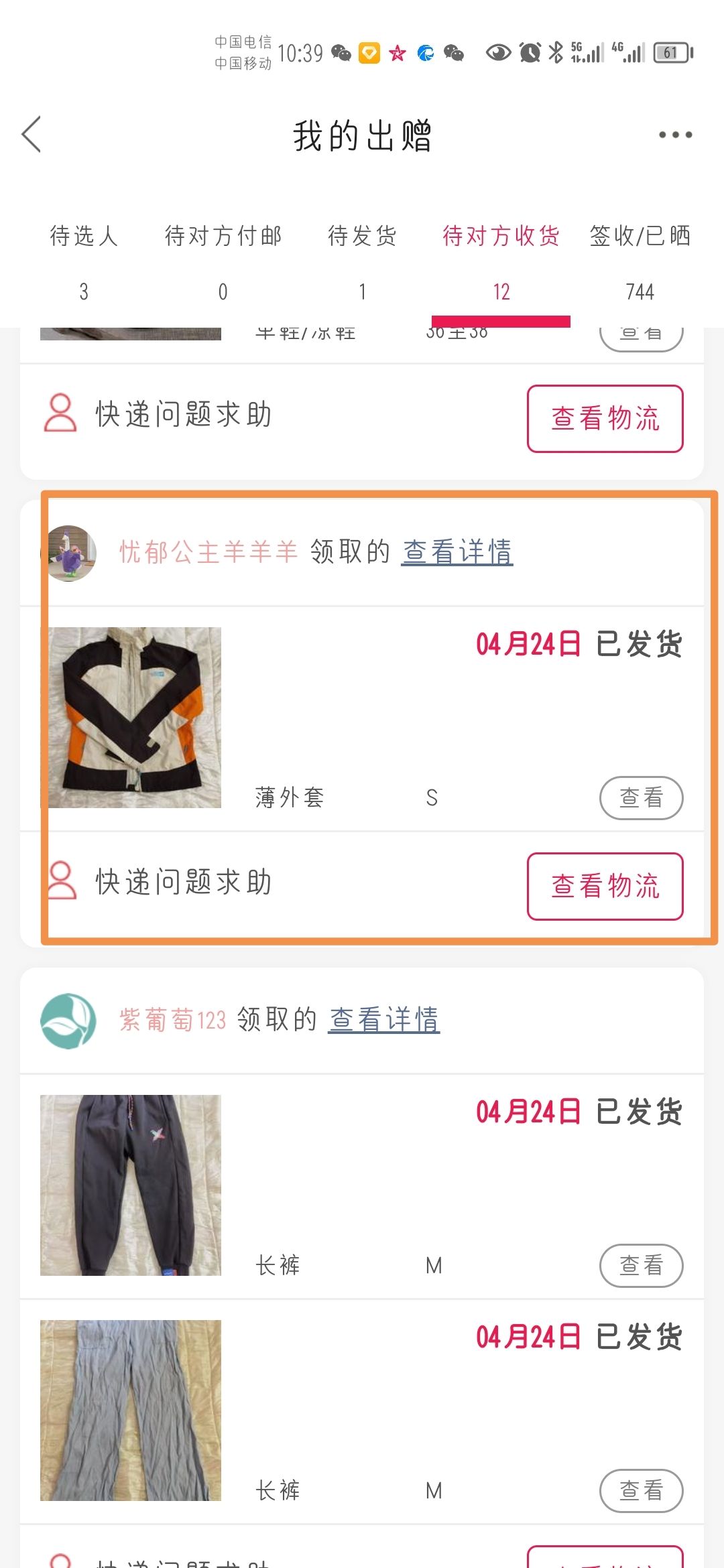The image size is (724, 1568).
Task: View logistics for the 薄外套 order
Action: (605, 886)
